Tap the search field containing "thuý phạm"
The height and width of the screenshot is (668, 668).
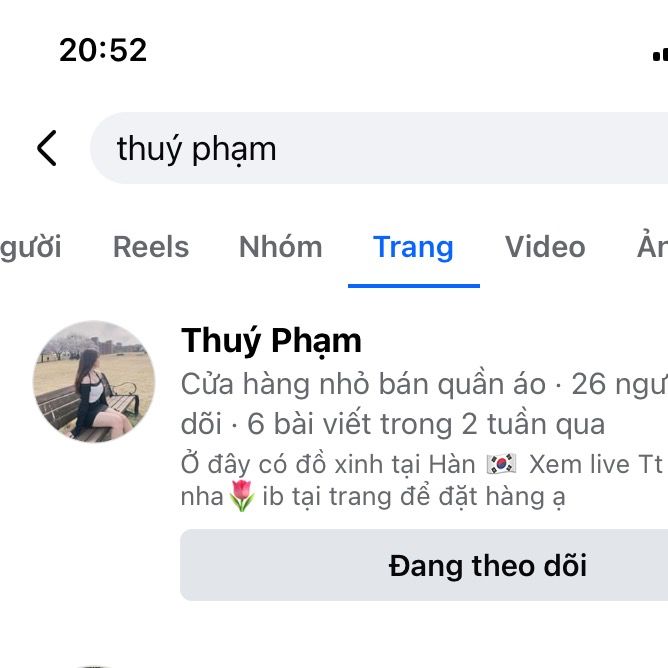(380, 149)
